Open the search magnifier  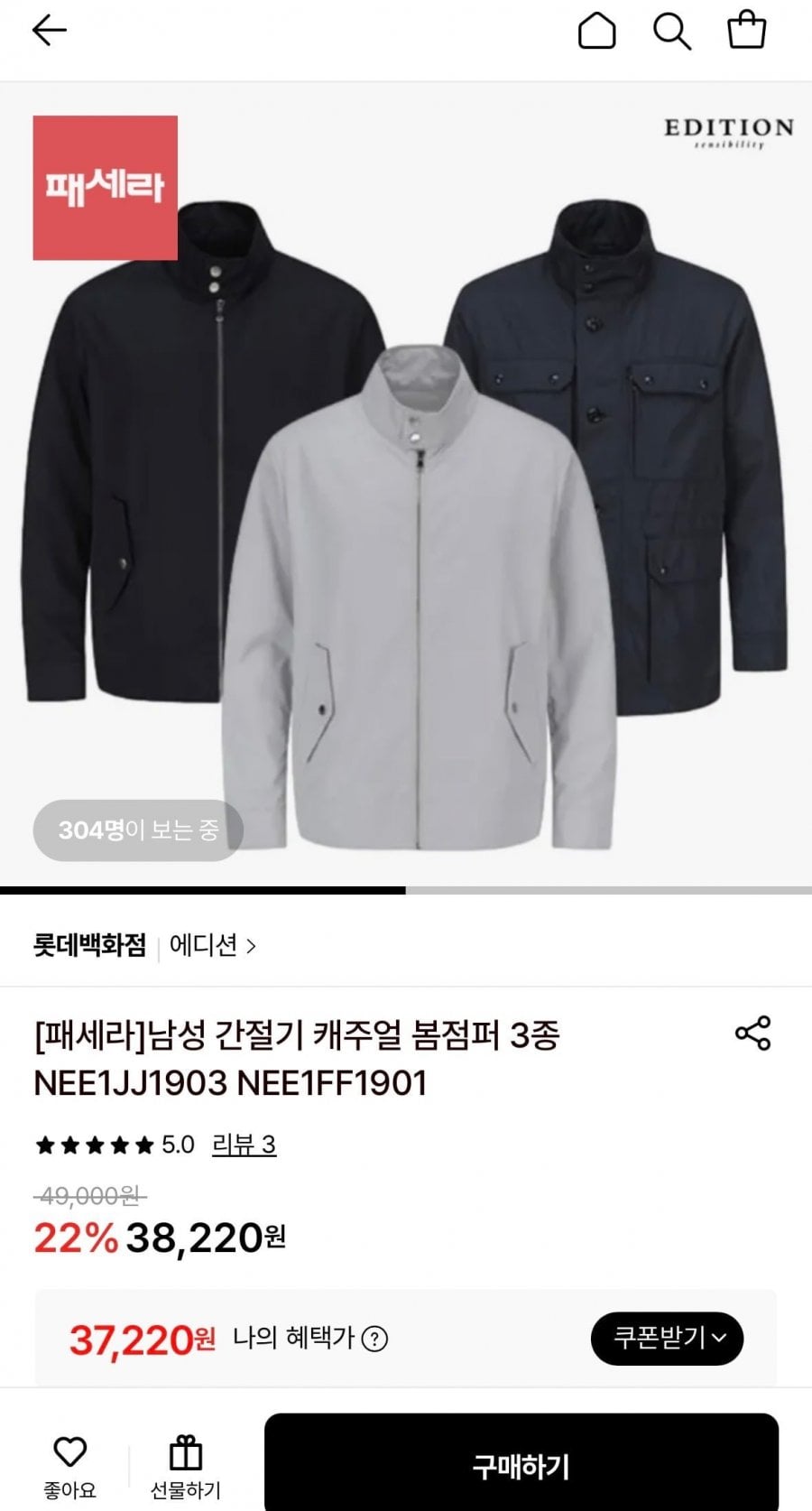[x=672, y=32]
